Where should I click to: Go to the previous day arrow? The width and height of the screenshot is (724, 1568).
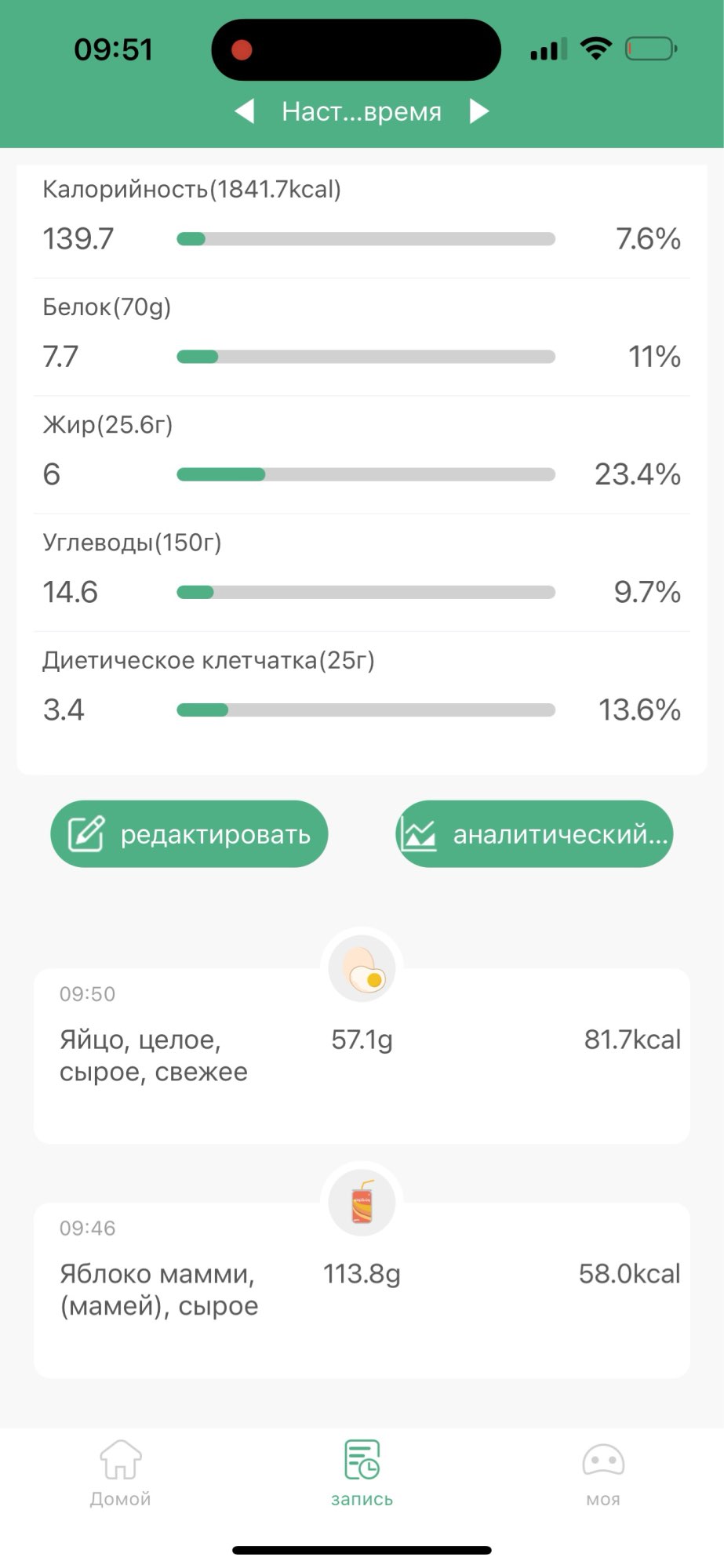pos(245,111)
